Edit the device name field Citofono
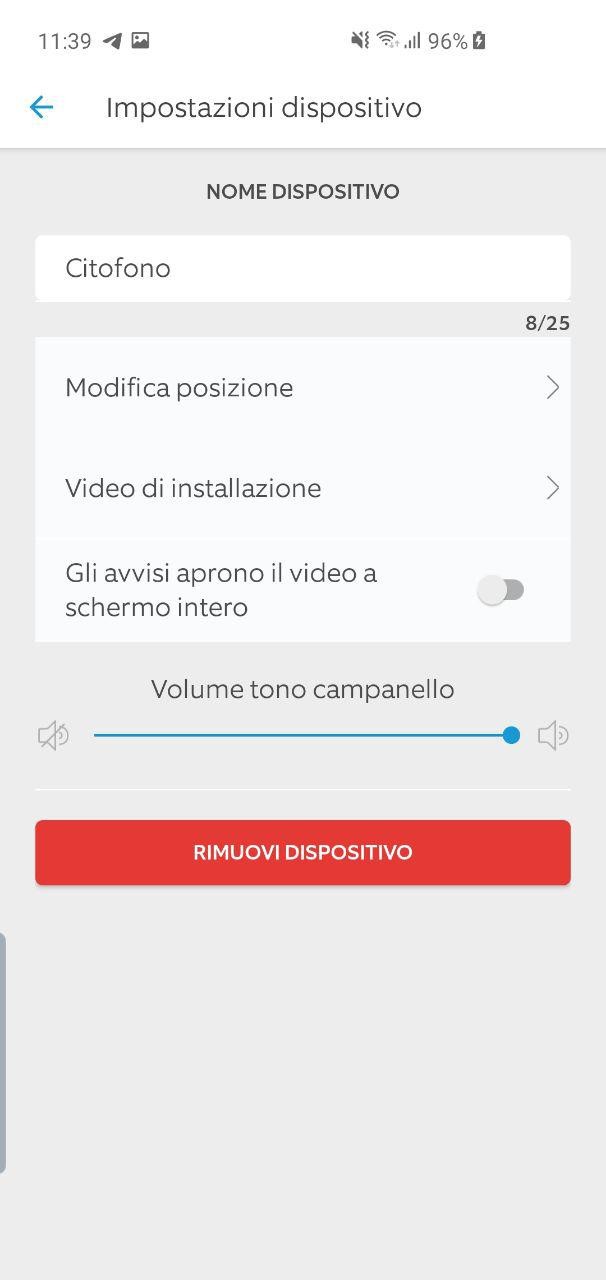 (x=302, y=268)
